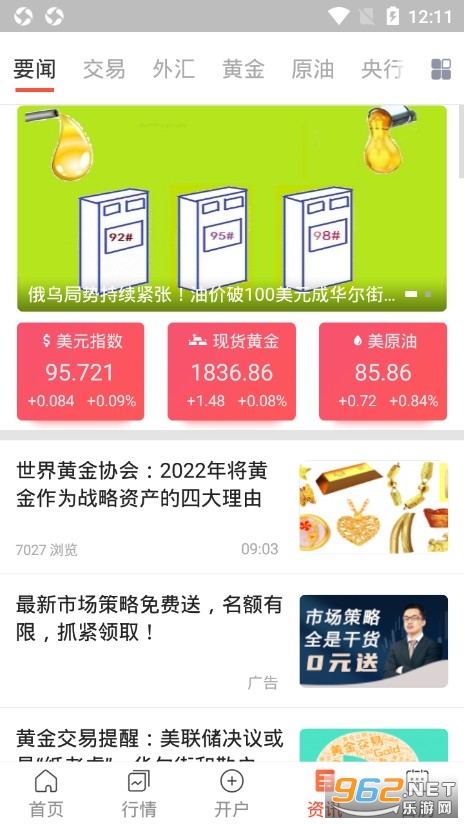
Task: Select the 黄金 tab
Action: pyautogui.click(x=243, y=69)
